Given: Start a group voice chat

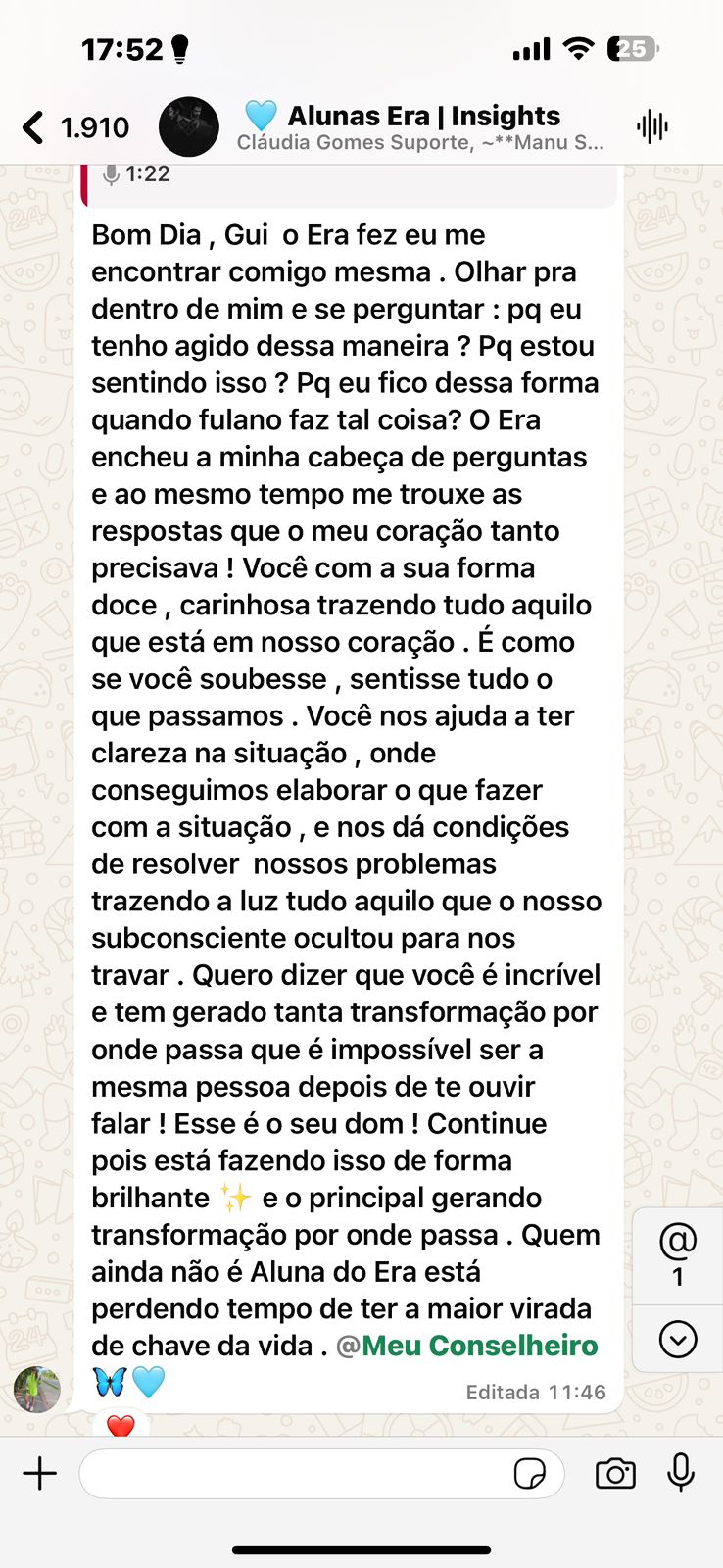Looking at the screenshot, I should [x=651, y=126].
